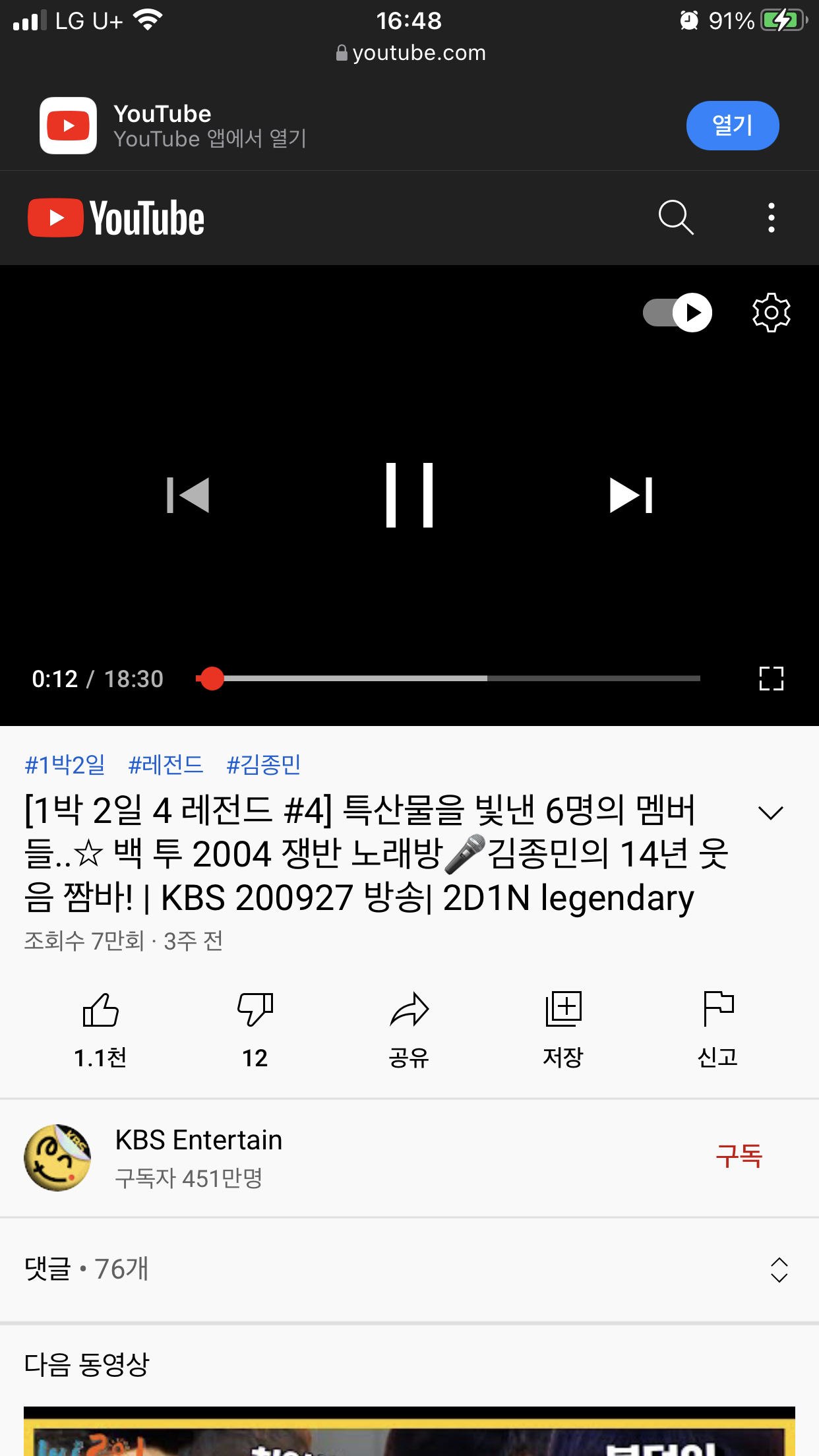The image size is (819, 1456).
Task: Open video in YouTube app with 열기
Action: pos(732,125)
